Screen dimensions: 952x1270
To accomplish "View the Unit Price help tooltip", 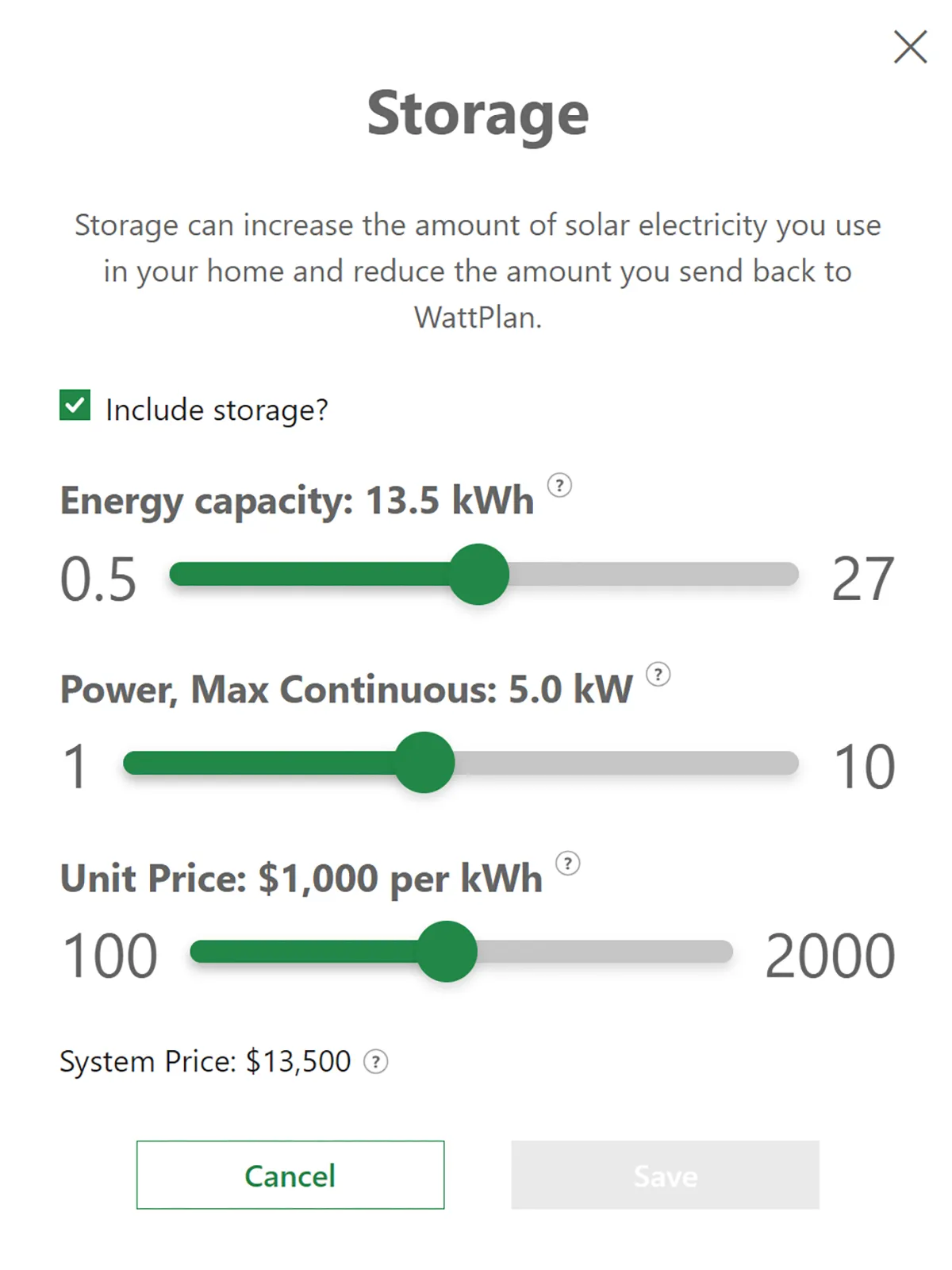I will [567, 864].
